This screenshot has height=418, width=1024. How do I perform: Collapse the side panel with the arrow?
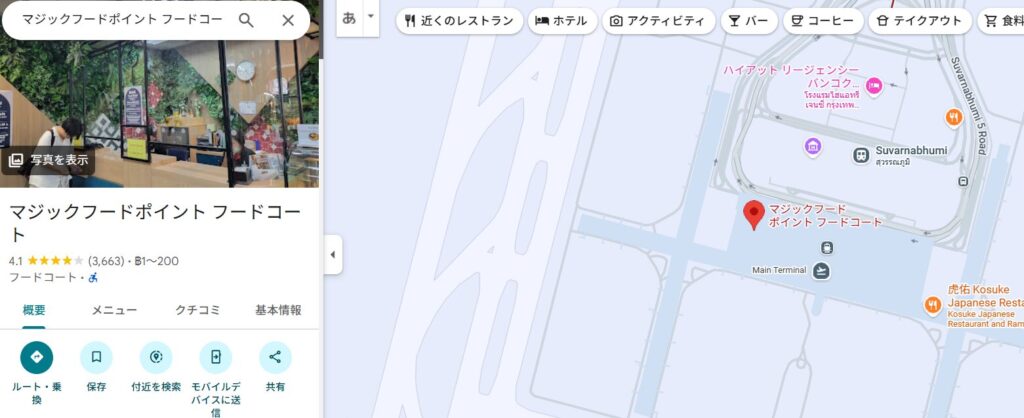point(331,255)
